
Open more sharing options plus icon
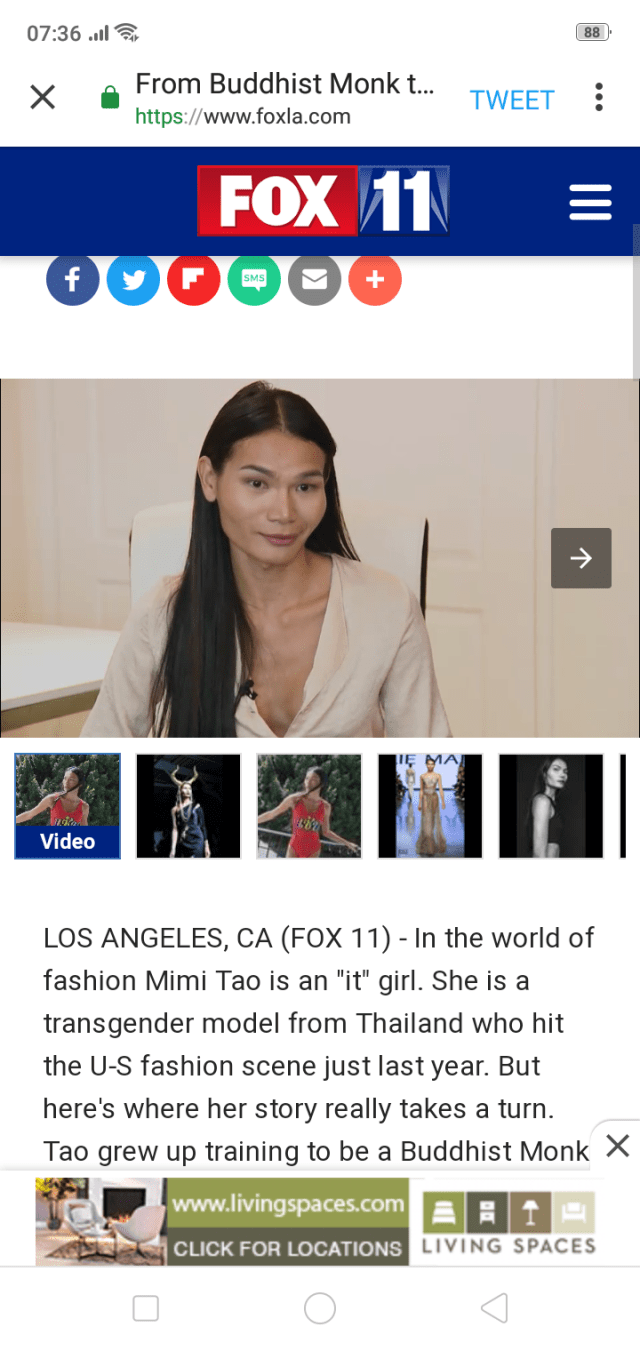[x=375, y=280]
